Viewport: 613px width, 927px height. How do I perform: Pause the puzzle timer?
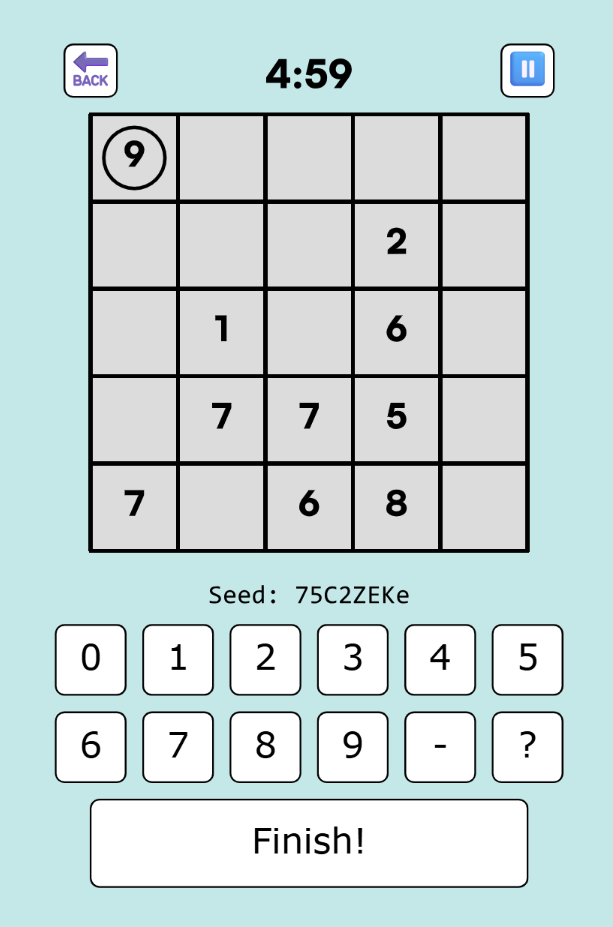(x=527, y=71)
